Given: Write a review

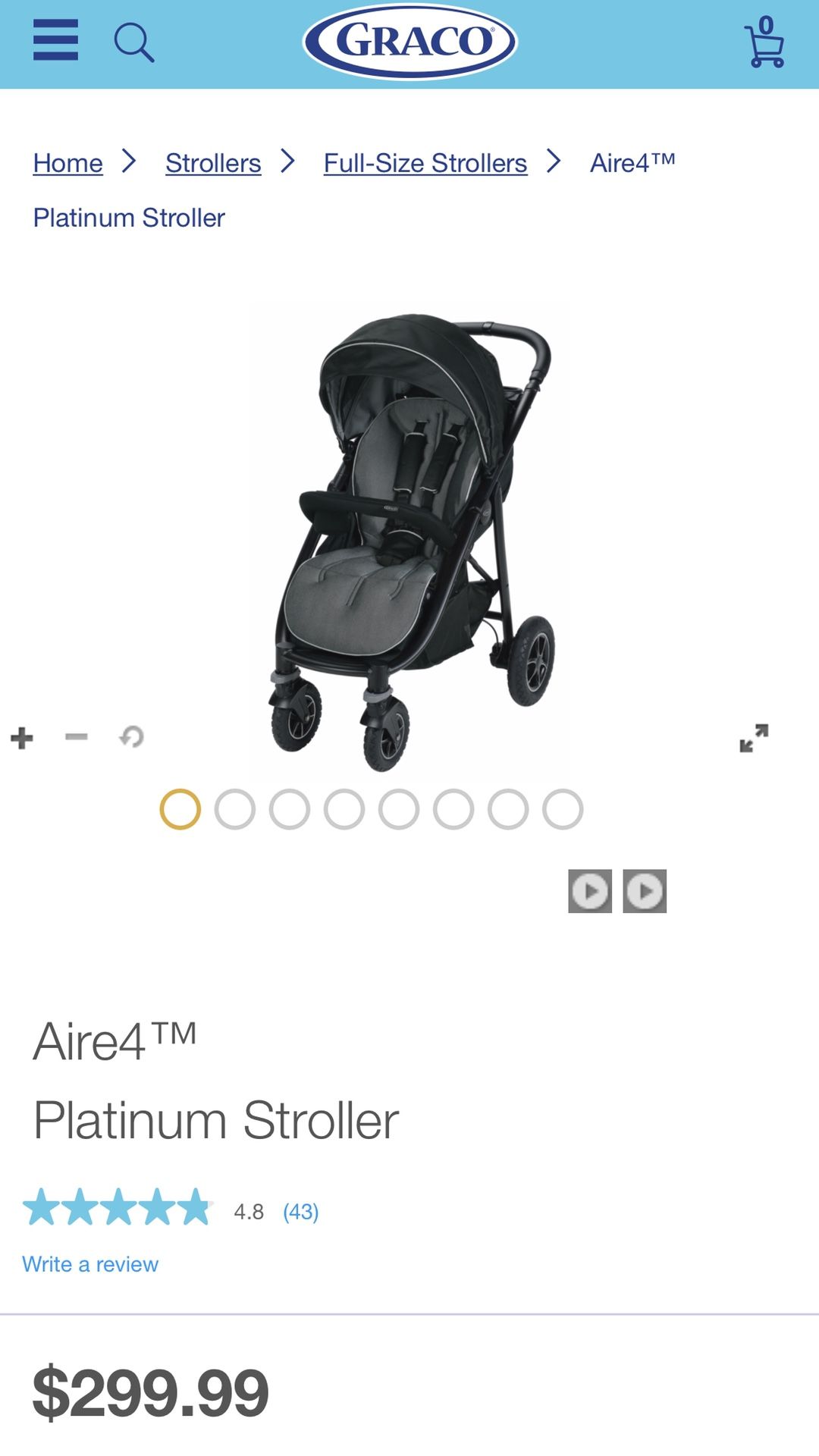Looking at the screenshot, I should click(x=90, y=1264).
